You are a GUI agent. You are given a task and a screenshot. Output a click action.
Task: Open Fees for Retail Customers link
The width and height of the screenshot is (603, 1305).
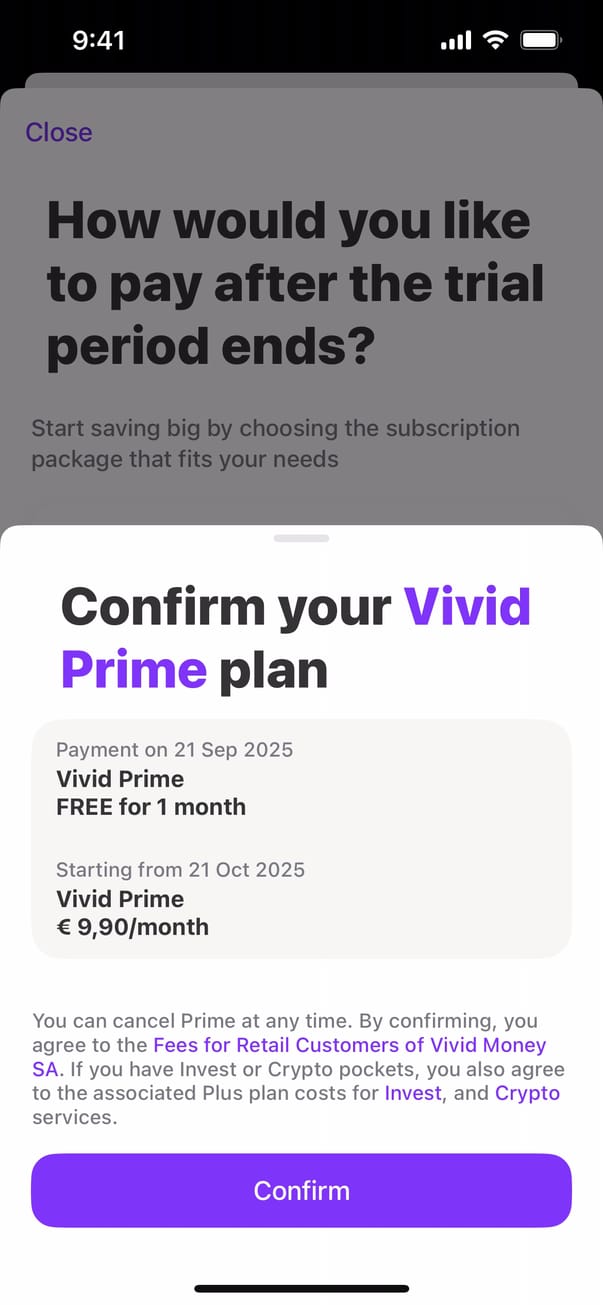[349, 1045]
